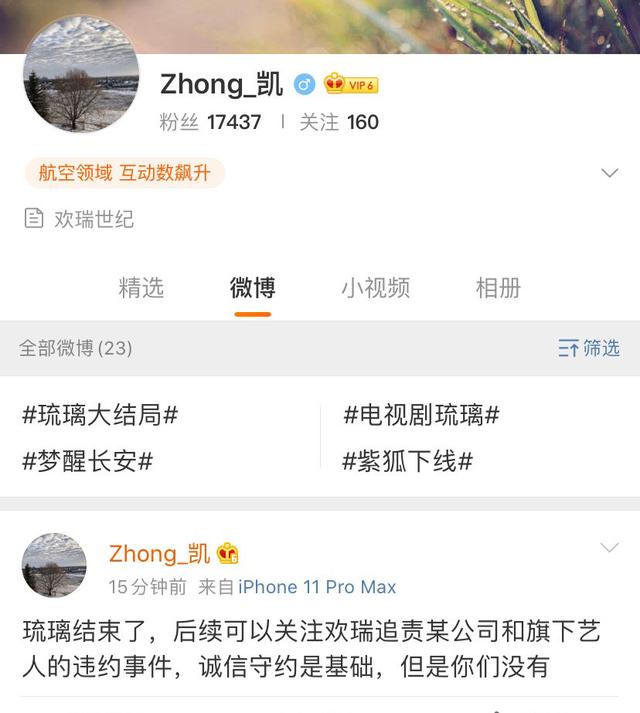Open the VIP 6 membership badge
This screenshot has height=713, width=640.
pyautogui.click(x=350, y=85)
